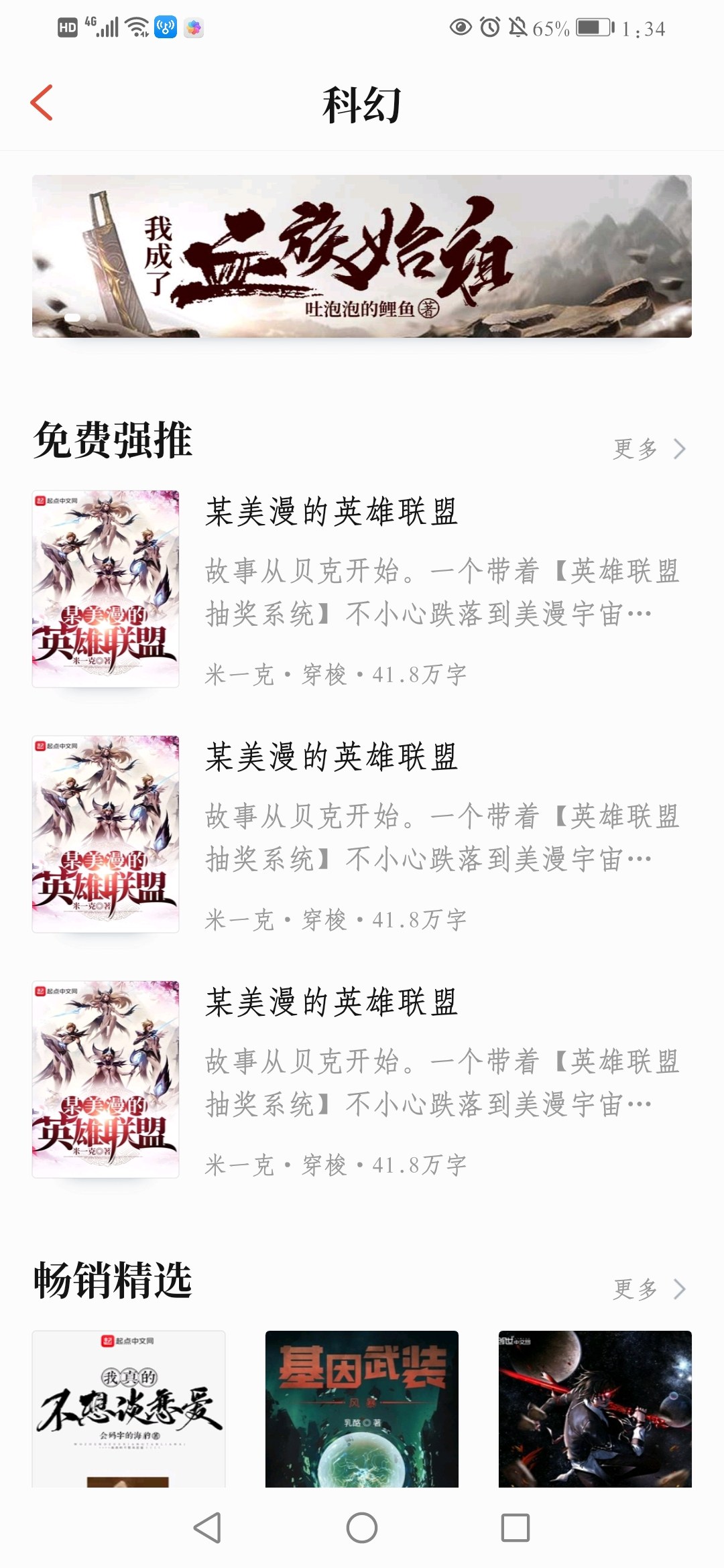Open 更多 next to 免费强推
724x1568 pixels.
tap(649, 449)
